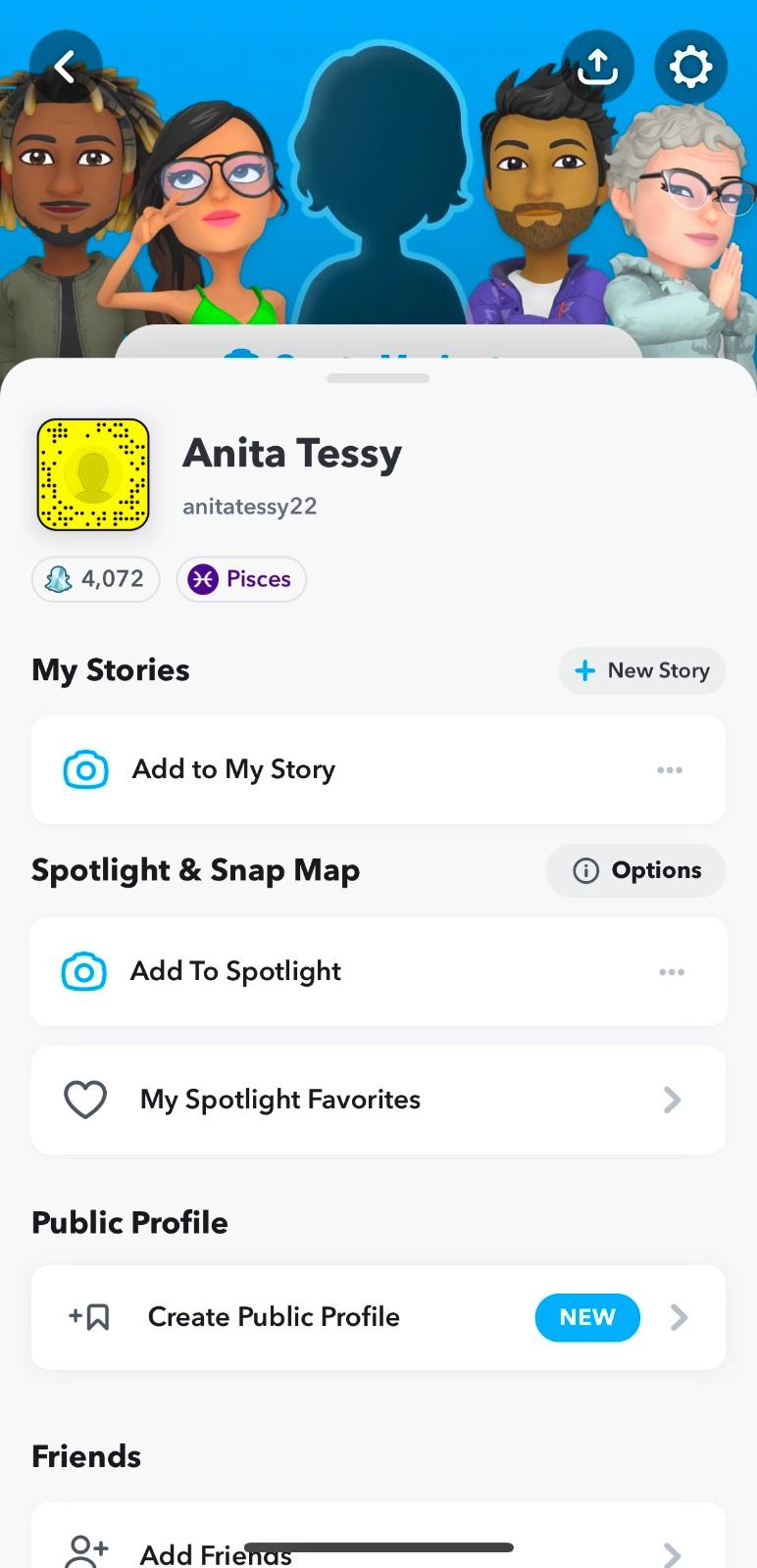
Task: Select Add To Spotlight
Action: (235, 971)
